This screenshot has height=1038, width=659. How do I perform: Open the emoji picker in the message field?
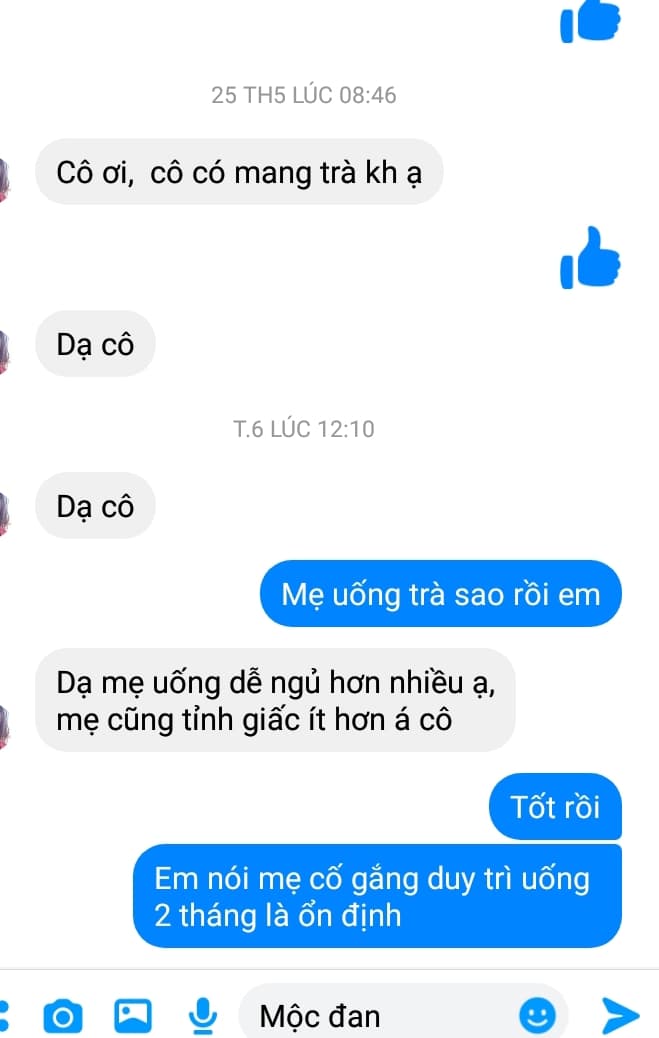[537, 1016]
